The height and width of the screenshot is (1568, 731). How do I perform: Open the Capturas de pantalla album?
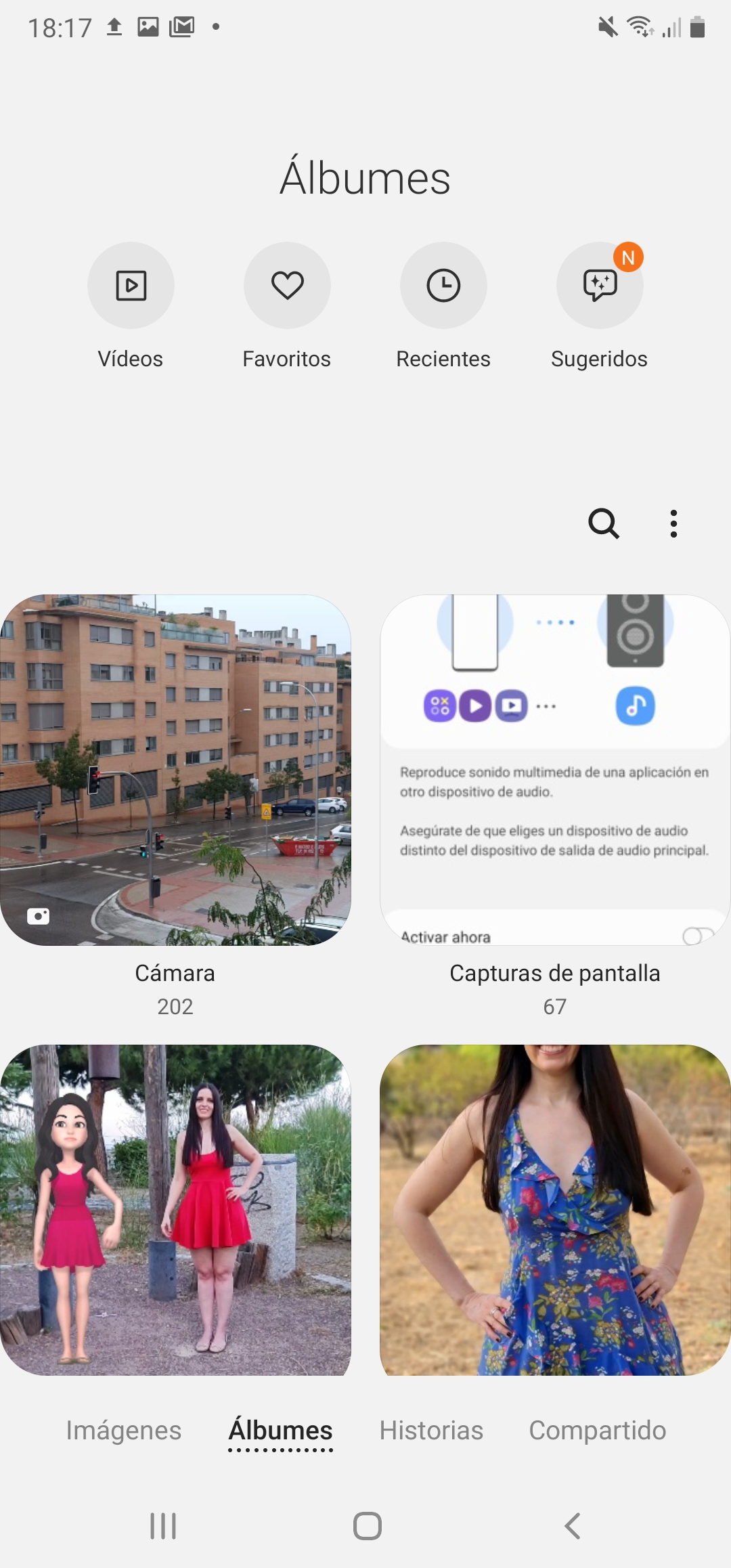point(555,770)
